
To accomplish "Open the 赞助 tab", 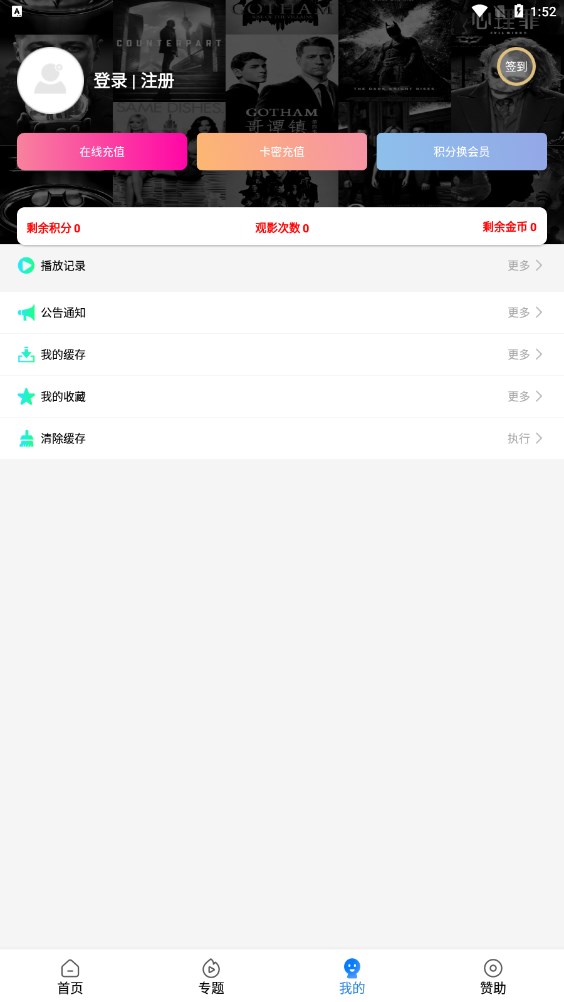I will click(493, 976).
